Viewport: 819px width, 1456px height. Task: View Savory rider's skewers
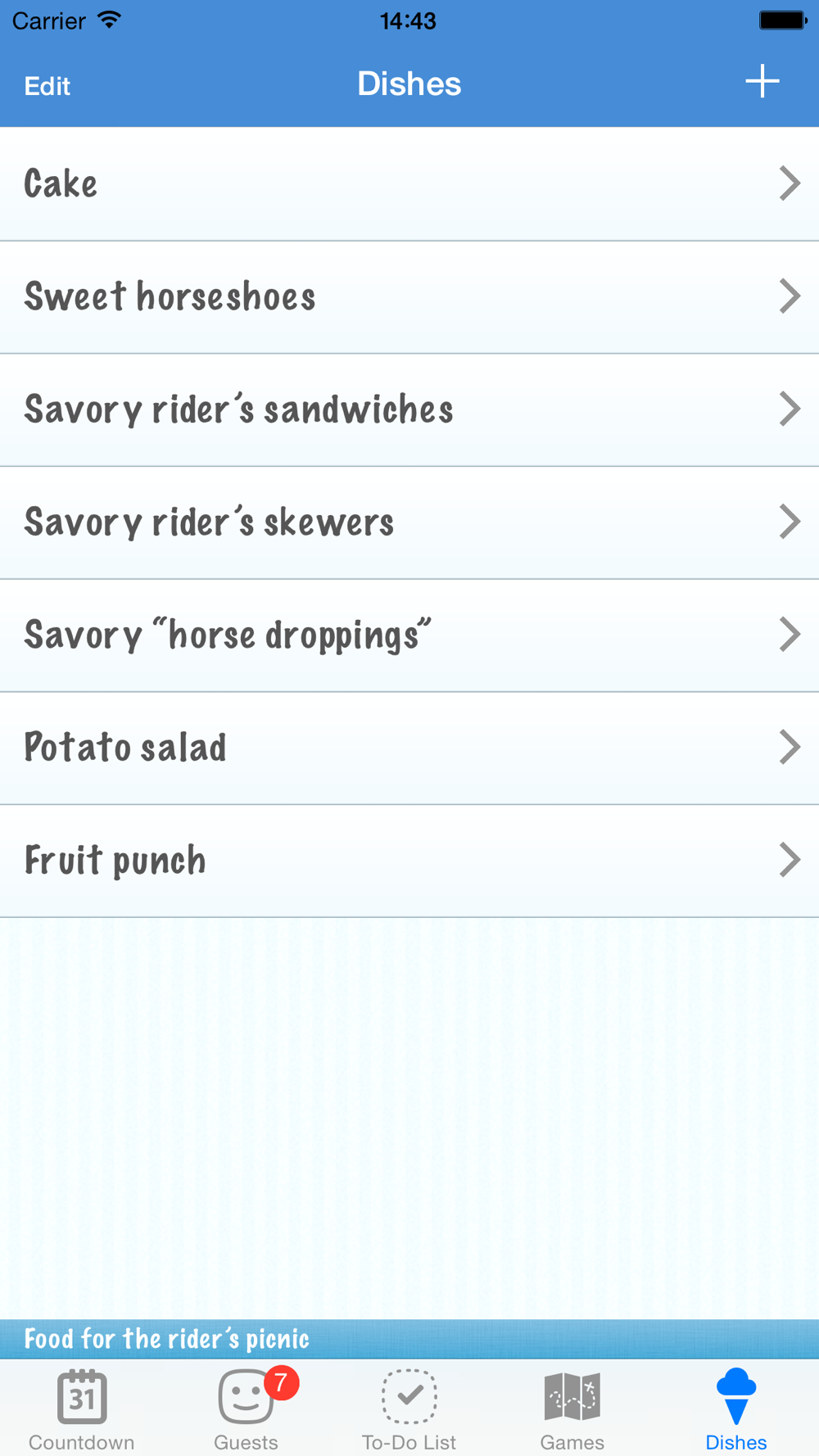pyautogui.click(x=409, y=523)
